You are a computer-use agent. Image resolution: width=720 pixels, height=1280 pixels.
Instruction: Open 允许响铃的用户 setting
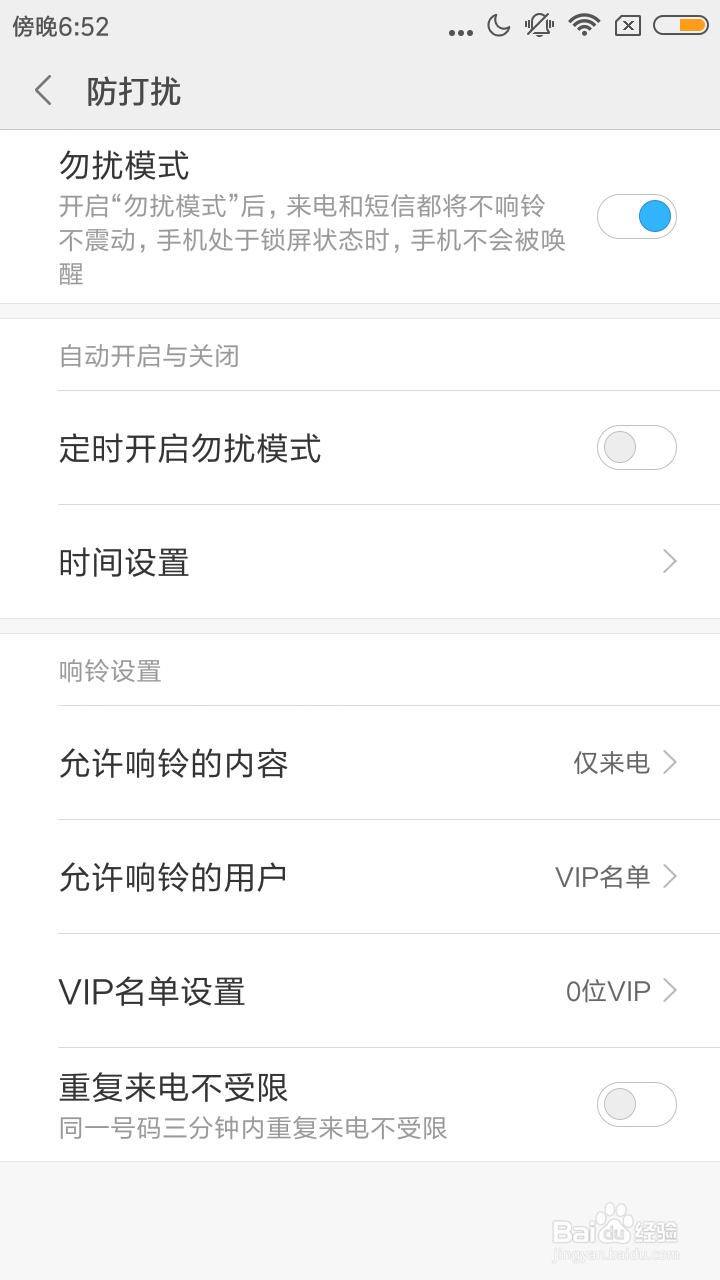360,877
